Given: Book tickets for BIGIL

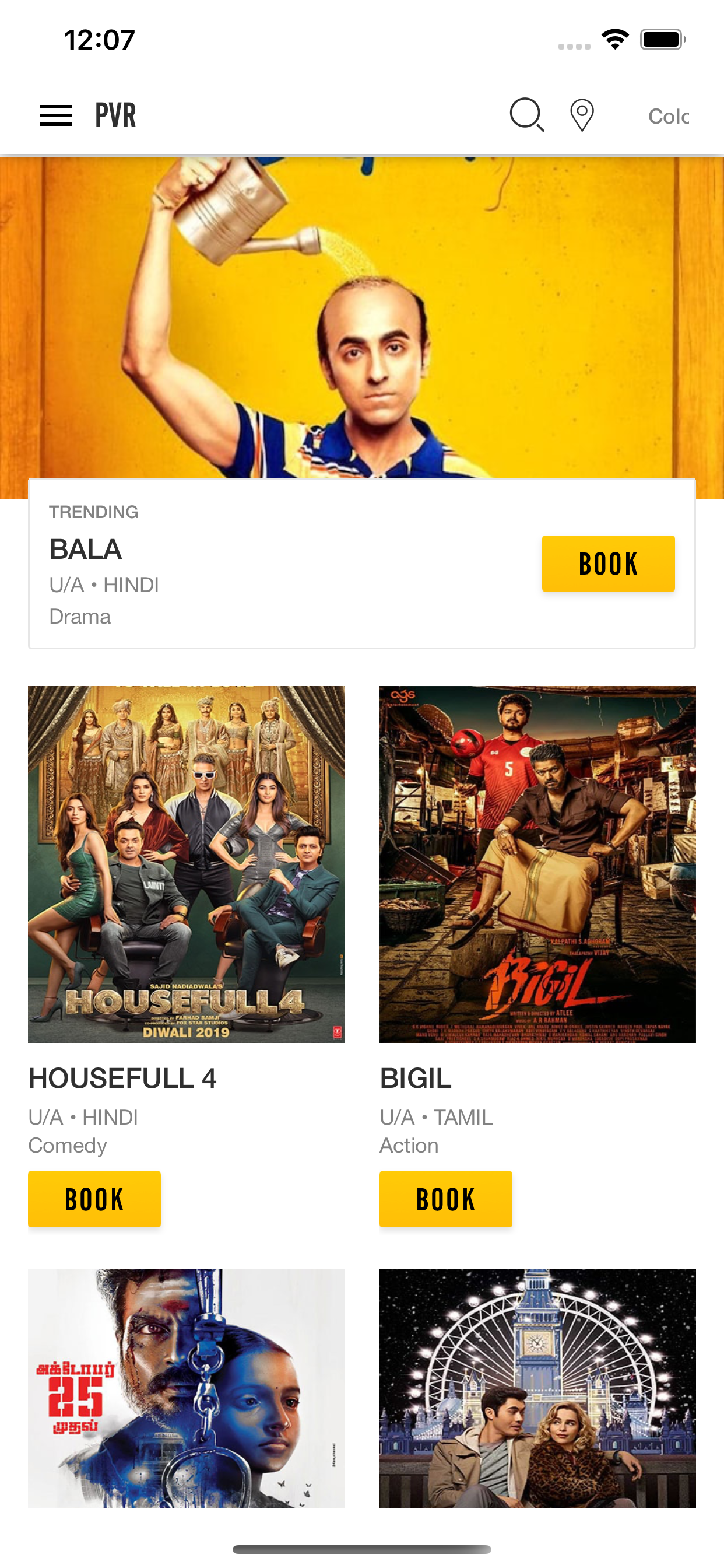Looking at the screenshot, I should [x=445, y=1199].
